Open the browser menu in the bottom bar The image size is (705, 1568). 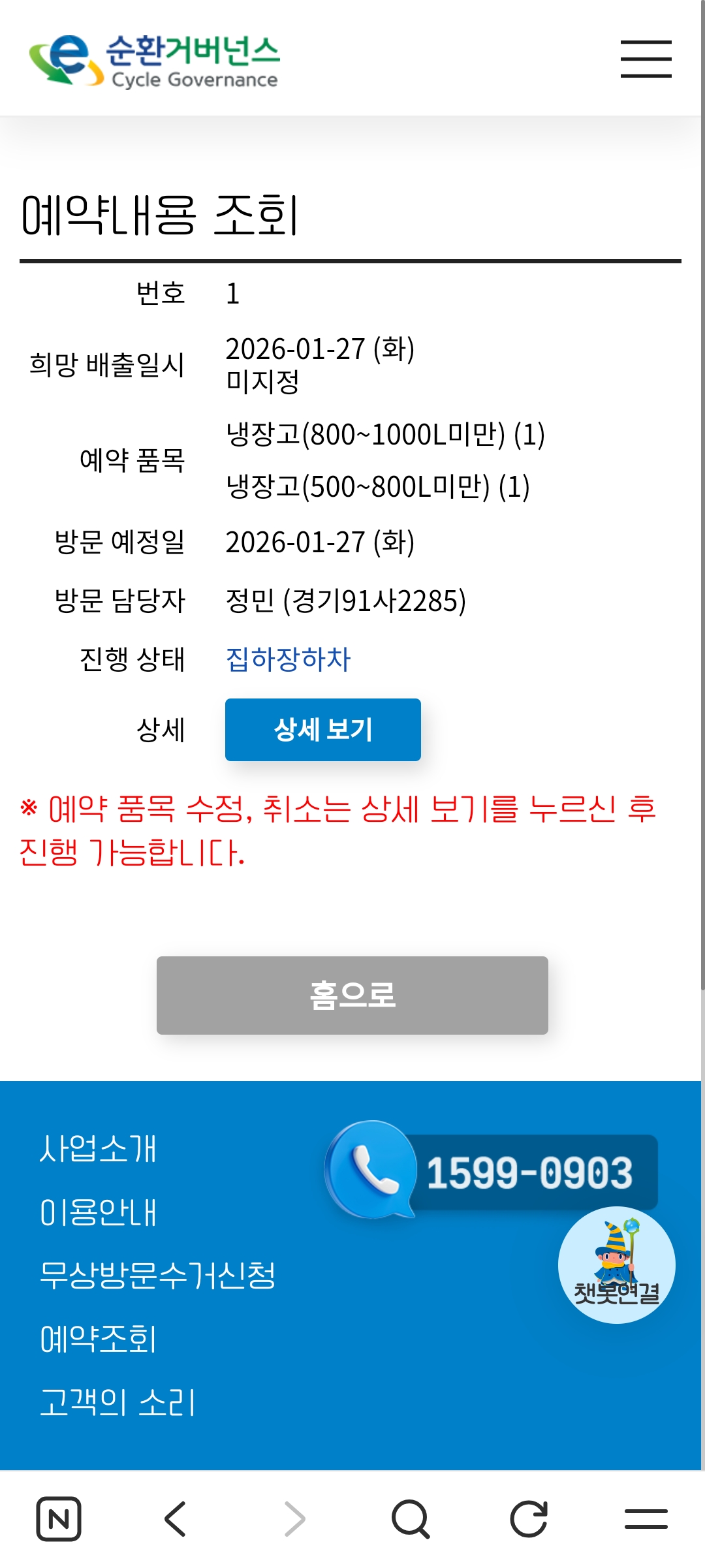[x=646, y=1519]
